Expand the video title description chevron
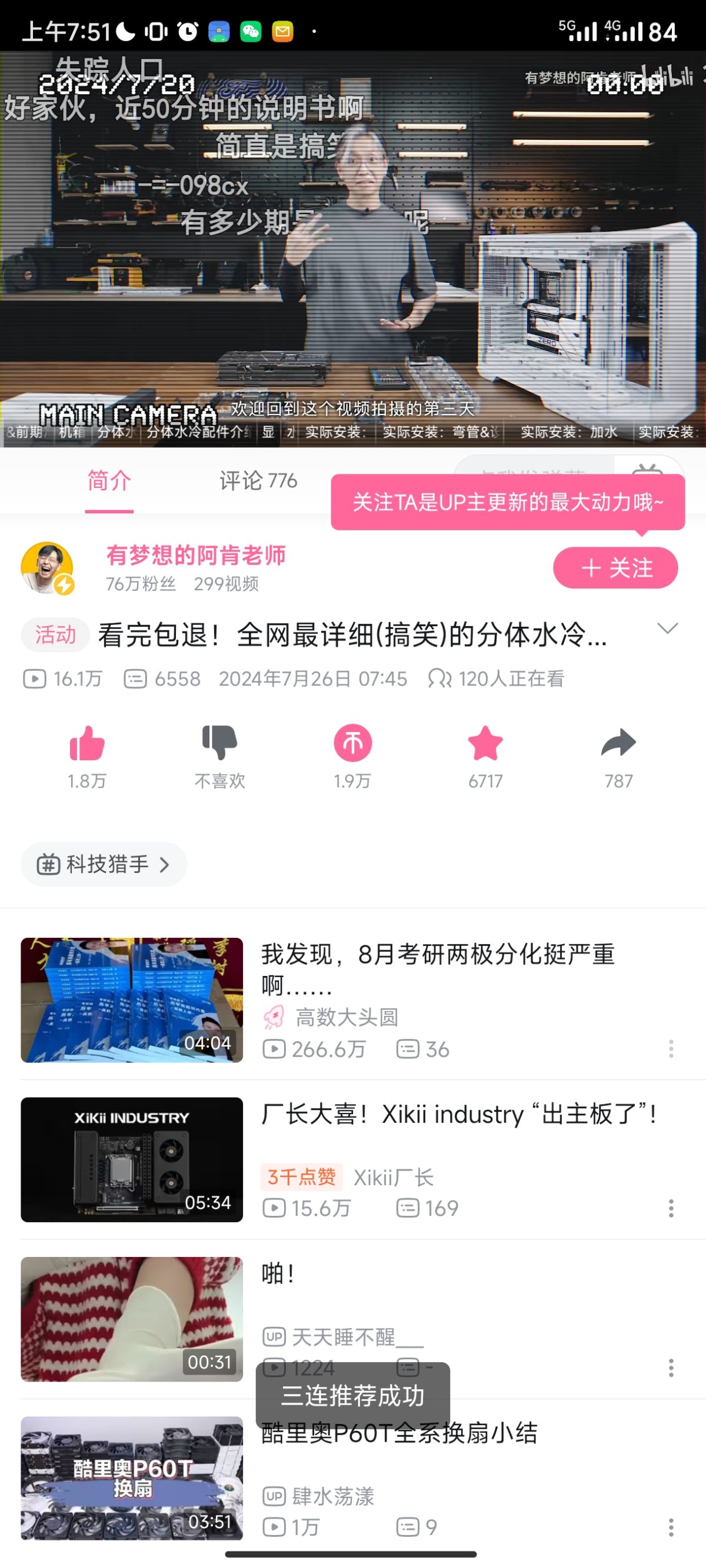This screenshot has width=706, height=1568. coord(668,628)
